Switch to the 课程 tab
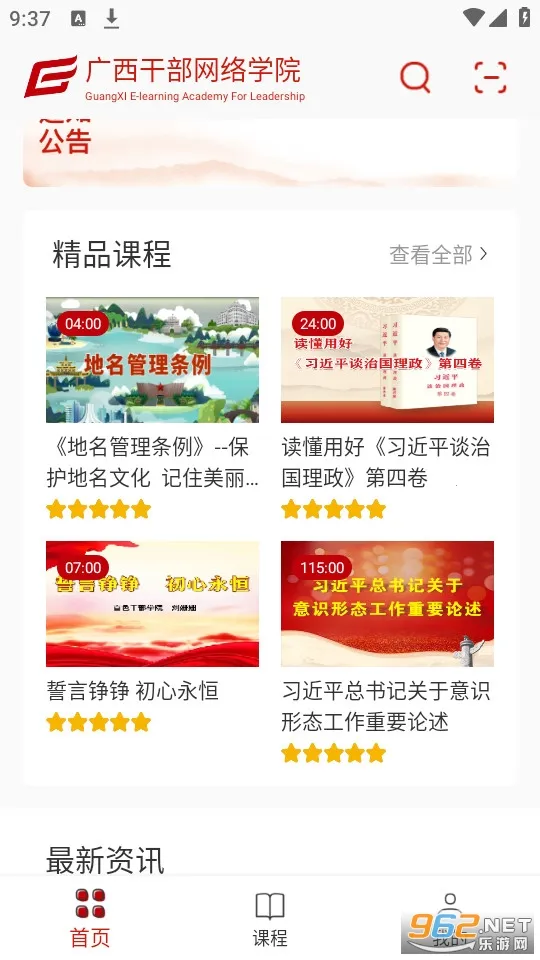540x960 pixels. point(270,918)
